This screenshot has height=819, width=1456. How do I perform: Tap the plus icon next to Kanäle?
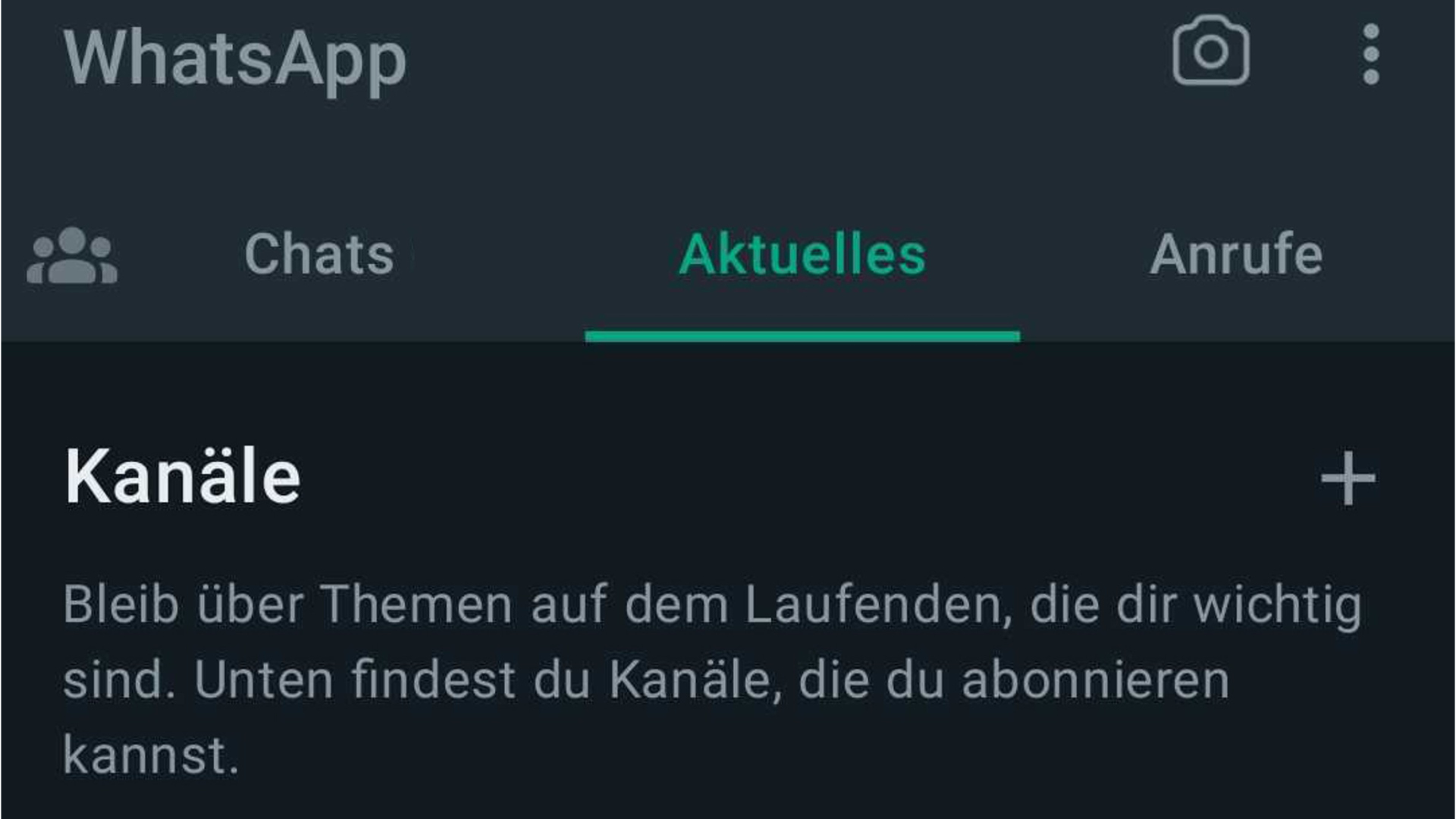point(1348,478)
